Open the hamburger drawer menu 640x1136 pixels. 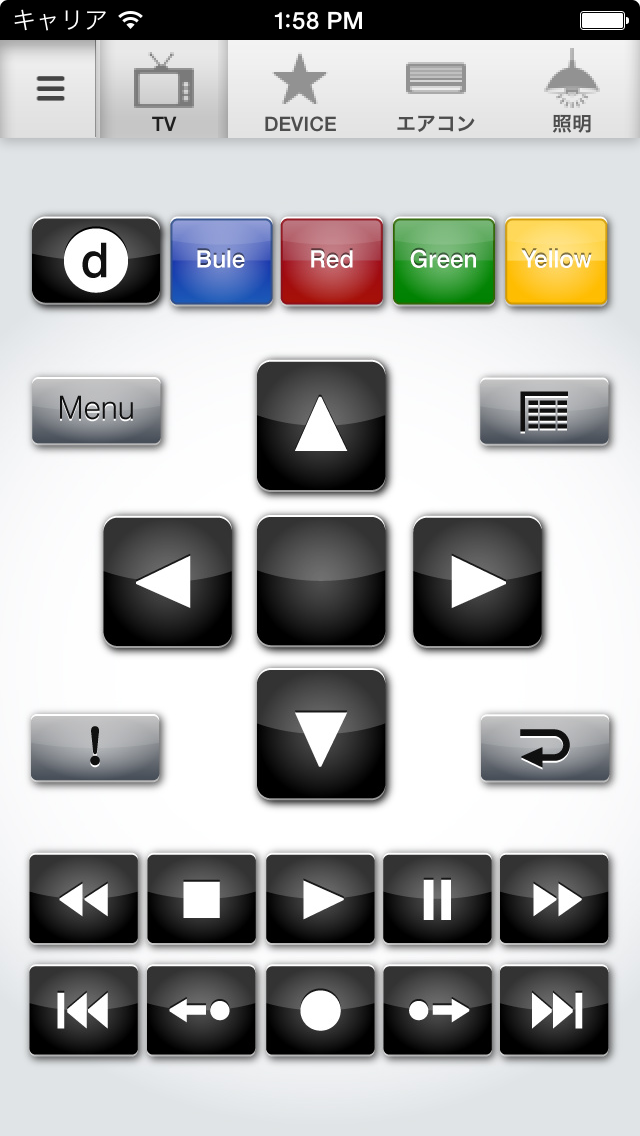click(49, 88)
